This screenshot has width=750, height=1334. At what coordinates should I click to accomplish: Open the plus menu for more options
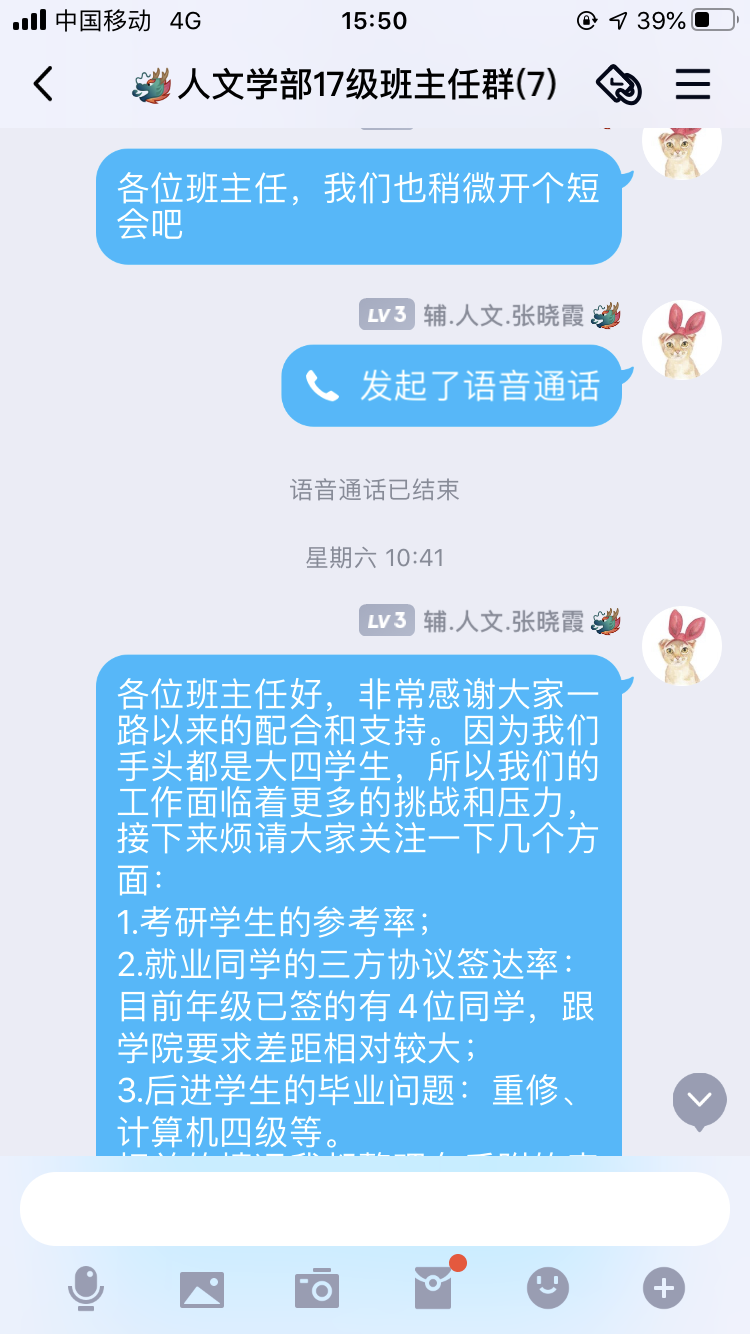point(664,1288)
